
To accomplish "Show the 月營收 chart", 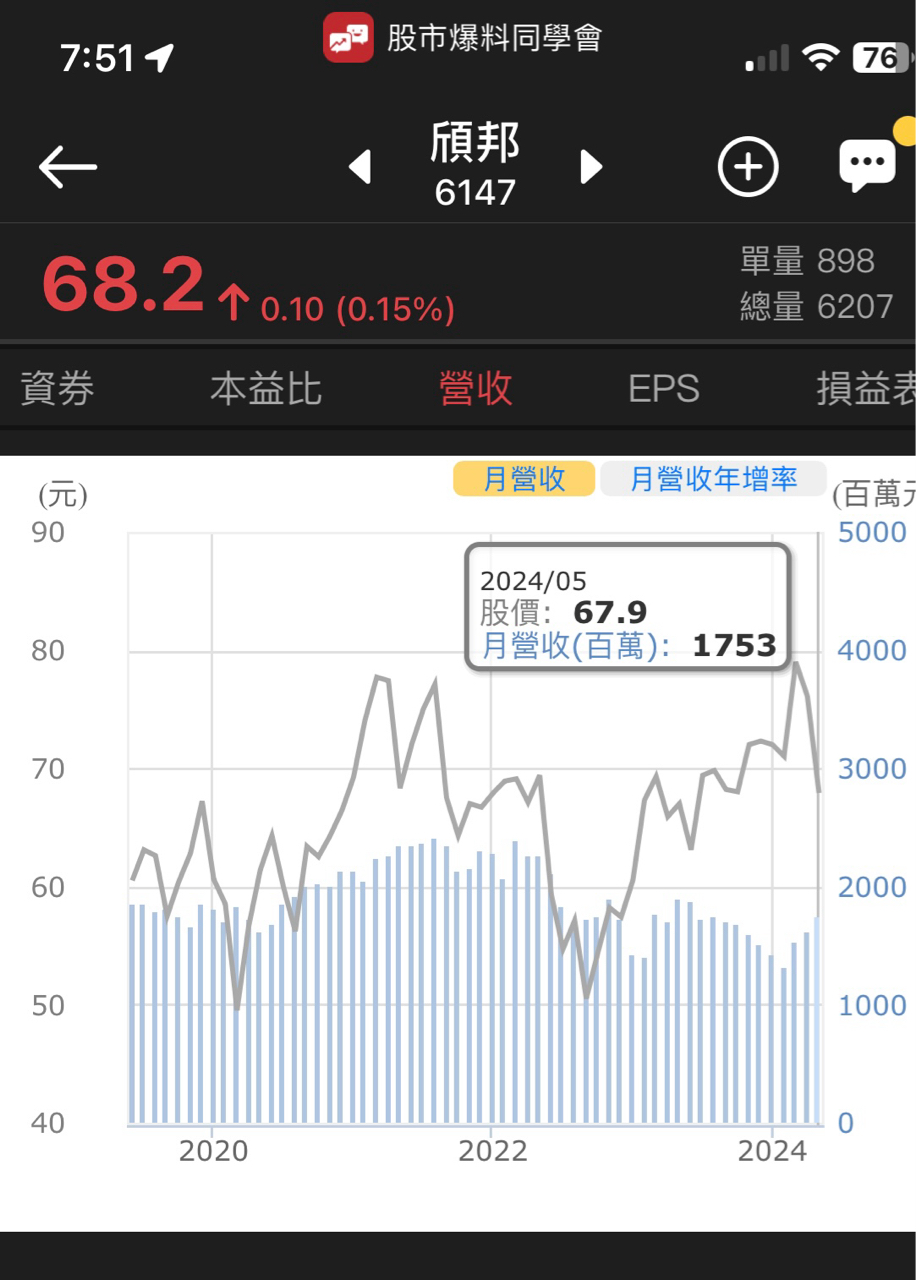I will (524, 479).
